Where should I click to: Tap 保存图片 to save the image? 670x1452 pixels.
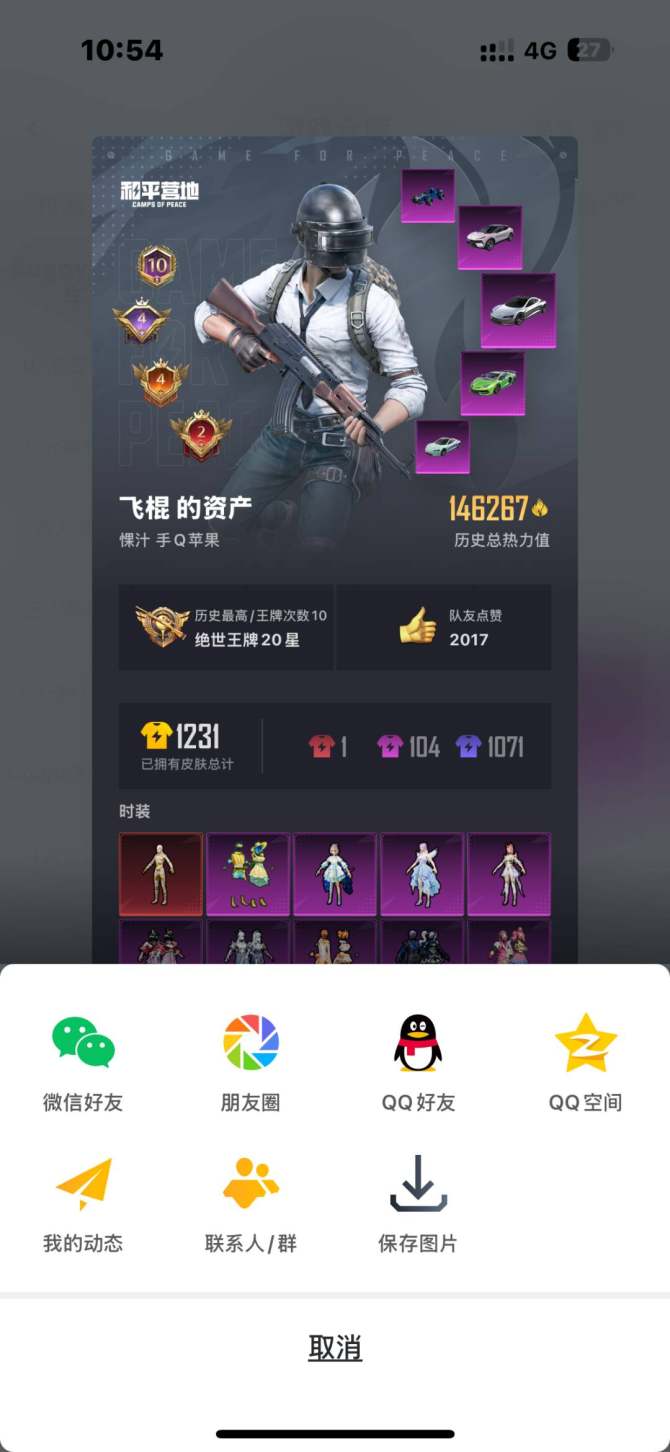(418, 1186)
